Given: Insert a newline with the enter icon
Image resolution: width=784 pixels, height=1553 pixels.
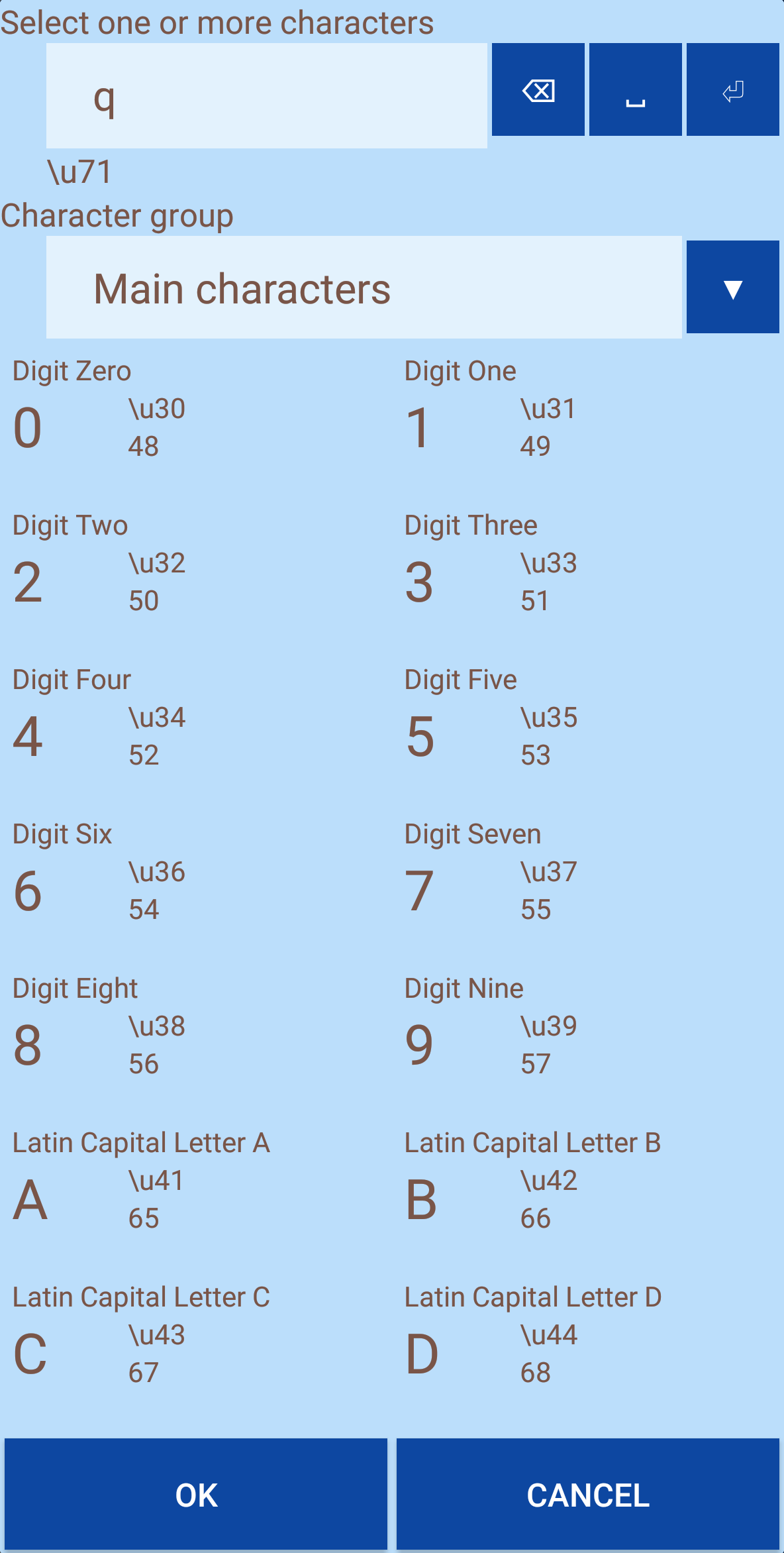Looking at the screenshot, I should [732, 90].
